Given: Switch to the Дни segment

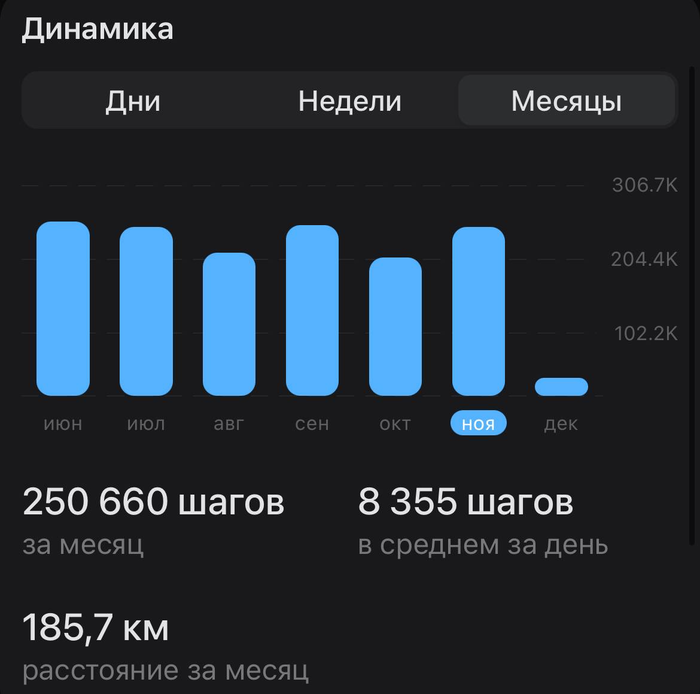Looking at the screenshot, I should [133, 101].
